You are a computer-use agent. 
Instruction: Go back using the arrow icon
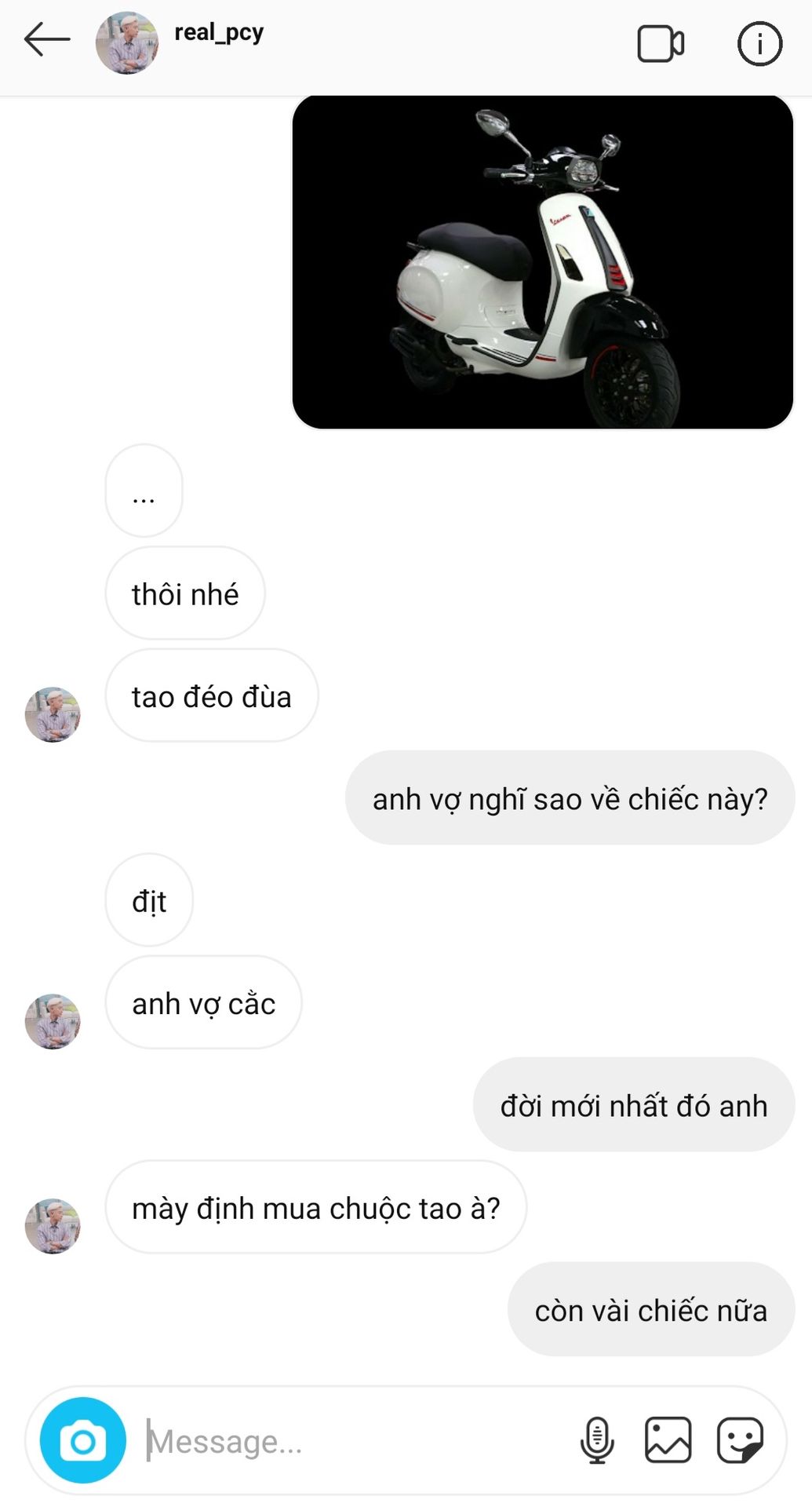(47, 40)
